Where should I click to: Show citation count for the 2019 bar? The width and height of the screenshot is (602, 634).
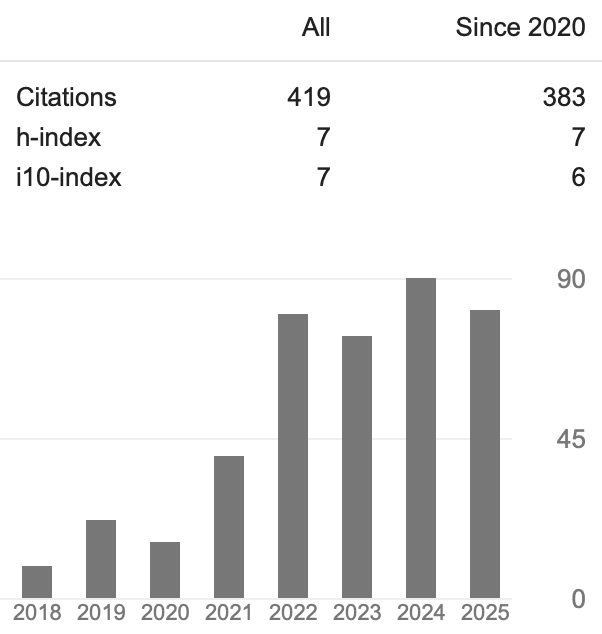pyautogui.click(x=101, y=560)
